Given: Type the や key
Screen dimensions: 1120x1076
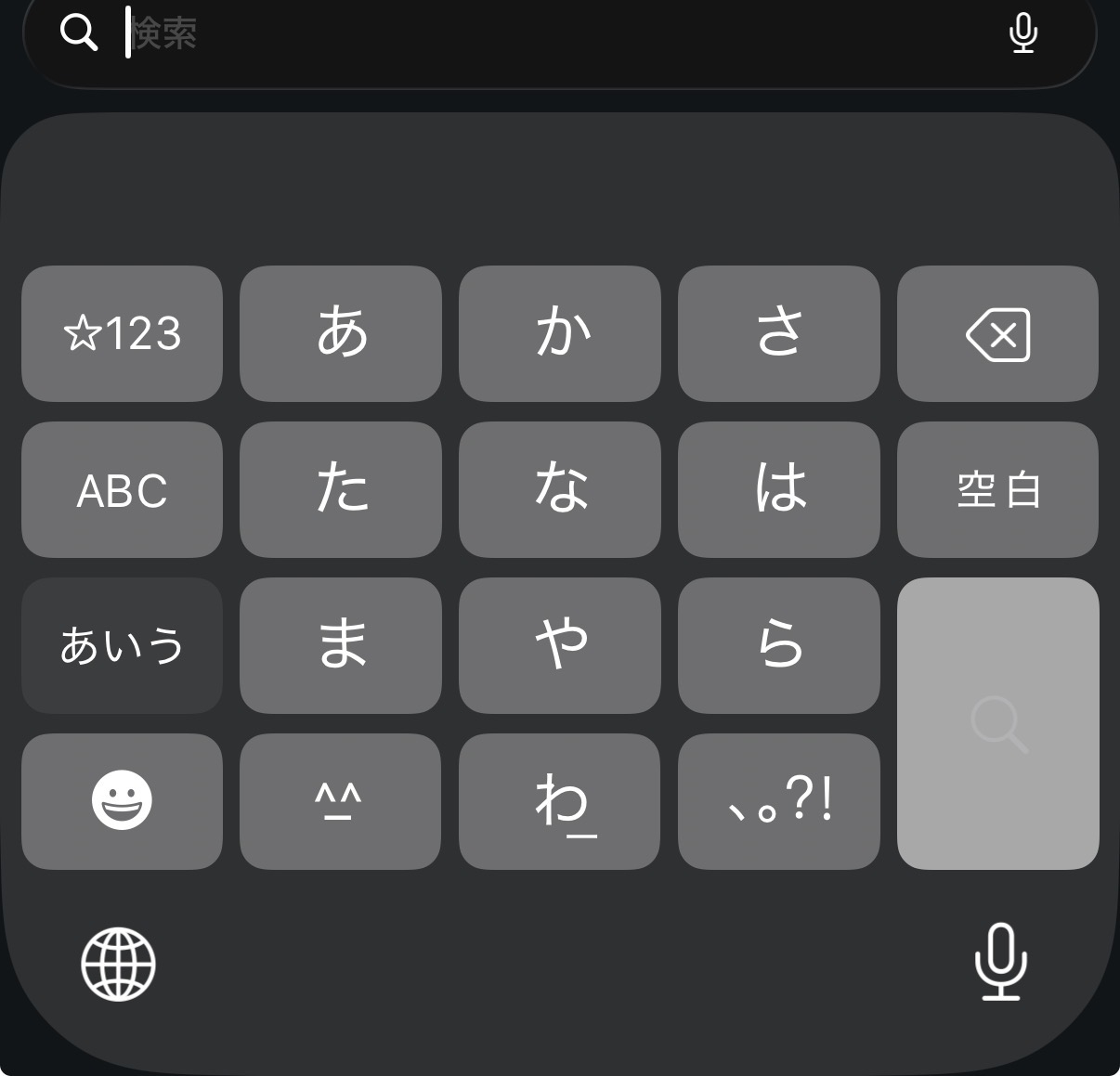Looking at the screenshot, I should click(x=560, y=646).
